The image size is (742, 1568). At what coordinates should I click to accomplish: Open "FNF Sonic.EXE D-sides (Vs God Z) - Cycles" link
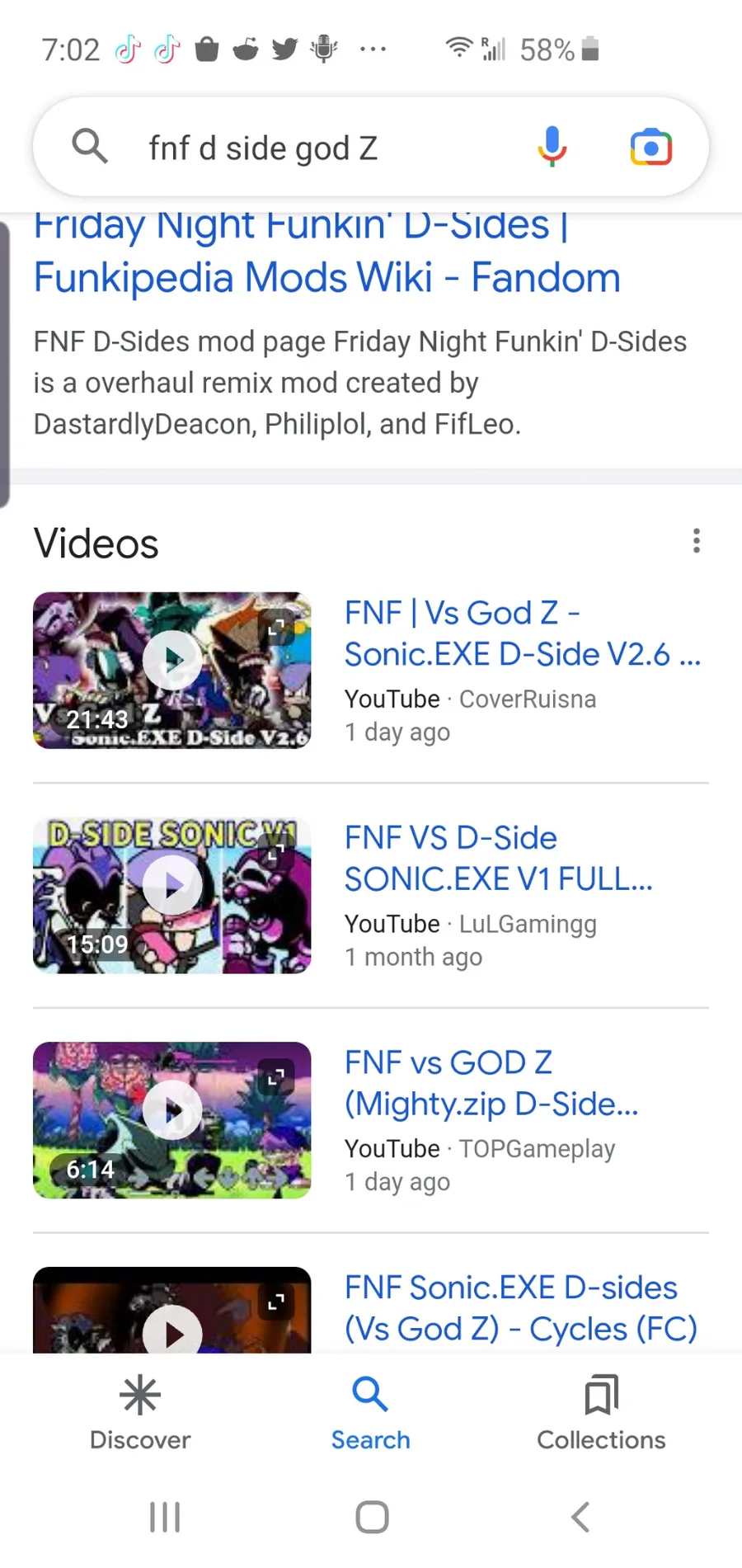click(521, 1308)
